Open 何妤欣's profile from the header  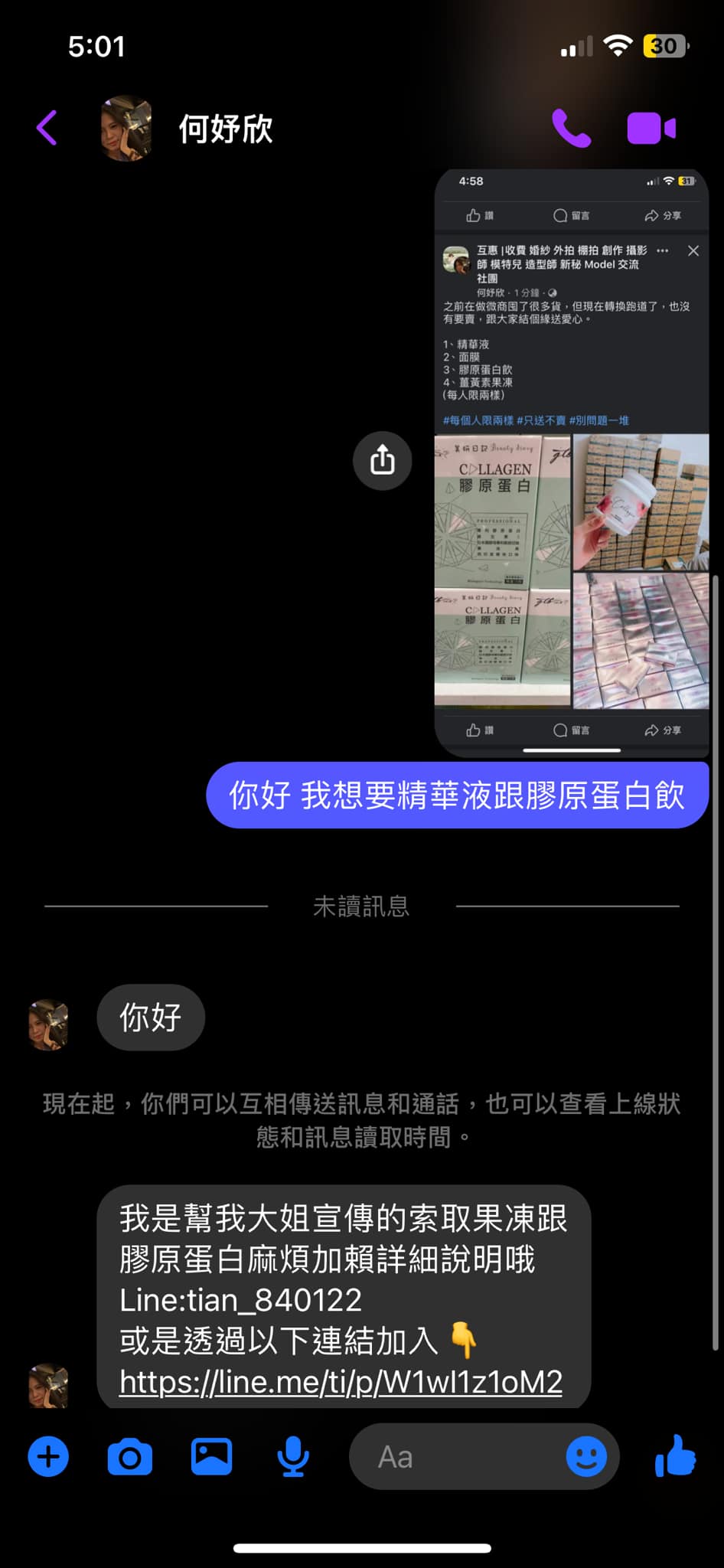click(225, 129)
